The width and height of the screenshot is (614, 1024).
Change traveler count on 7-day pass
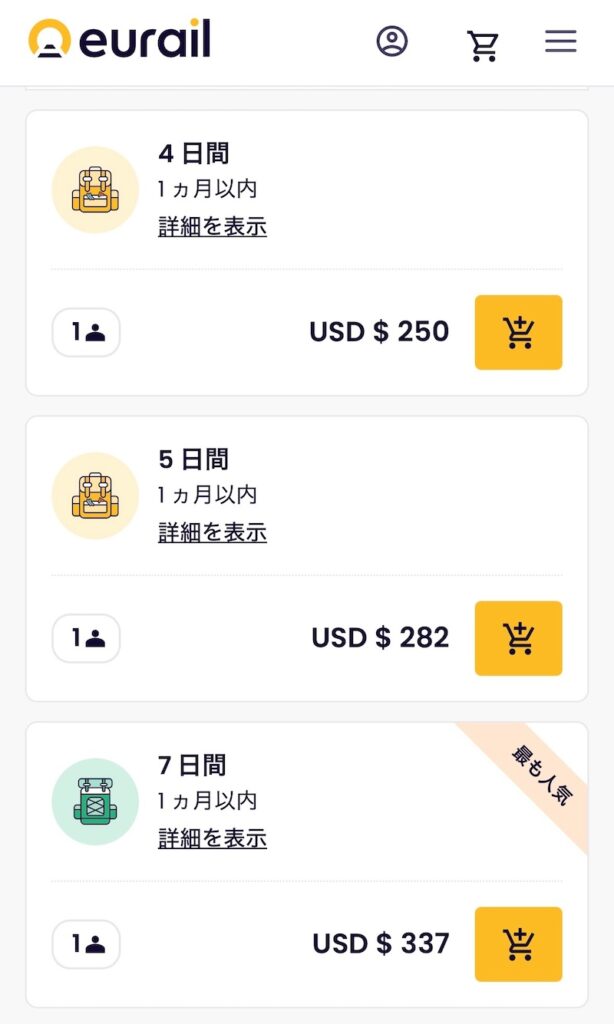point(86,944)
